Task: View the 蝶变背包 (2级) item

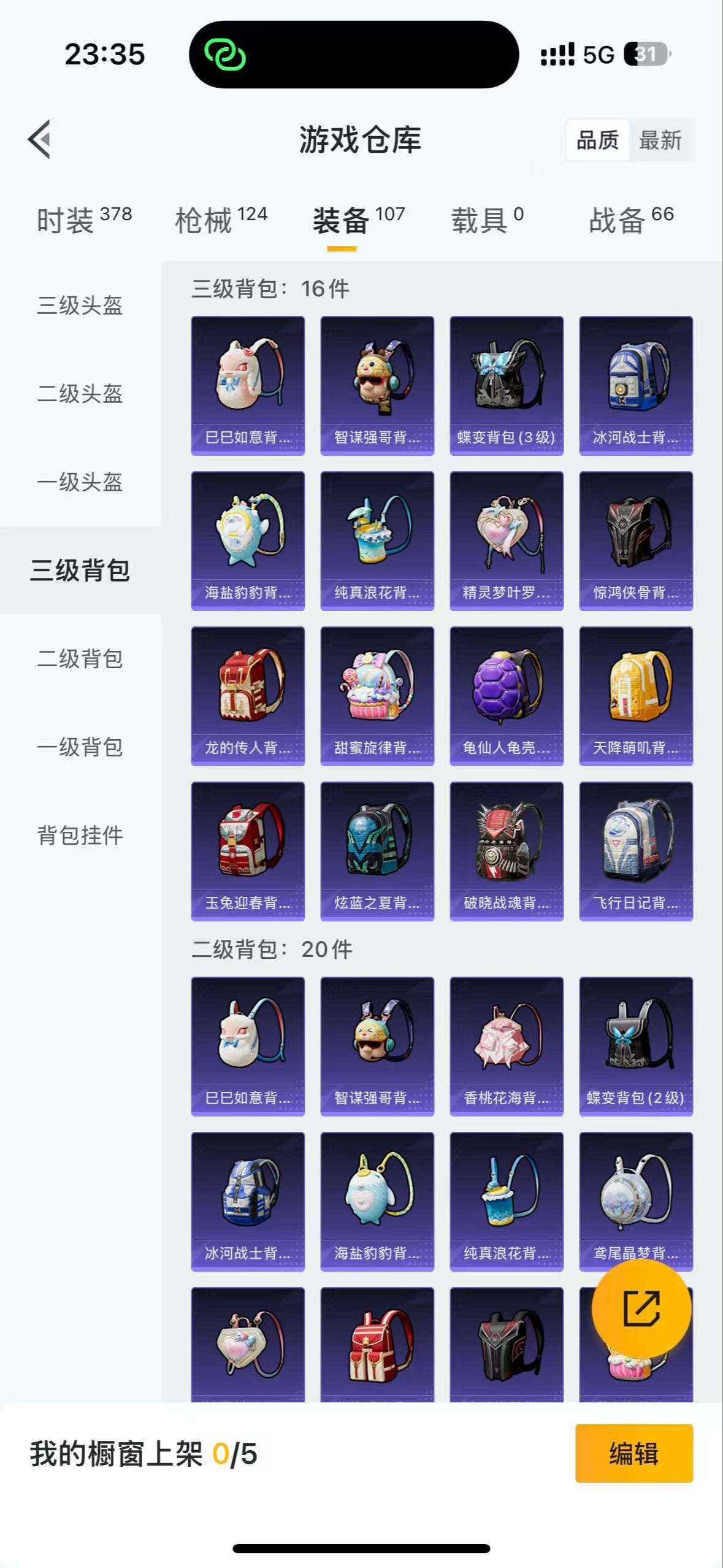Action: 635,1046
